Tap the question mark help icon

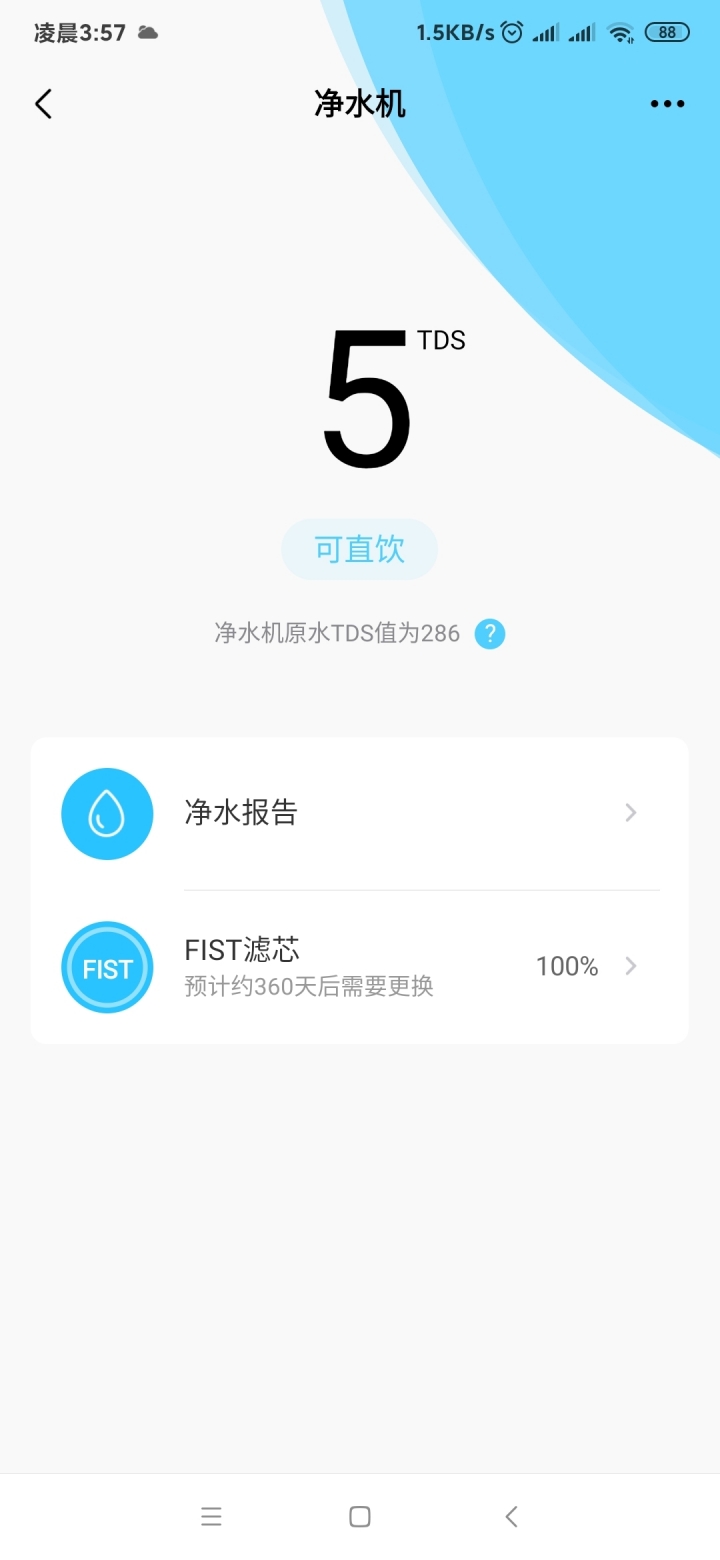pyautogui.click(x=490, y=634)
